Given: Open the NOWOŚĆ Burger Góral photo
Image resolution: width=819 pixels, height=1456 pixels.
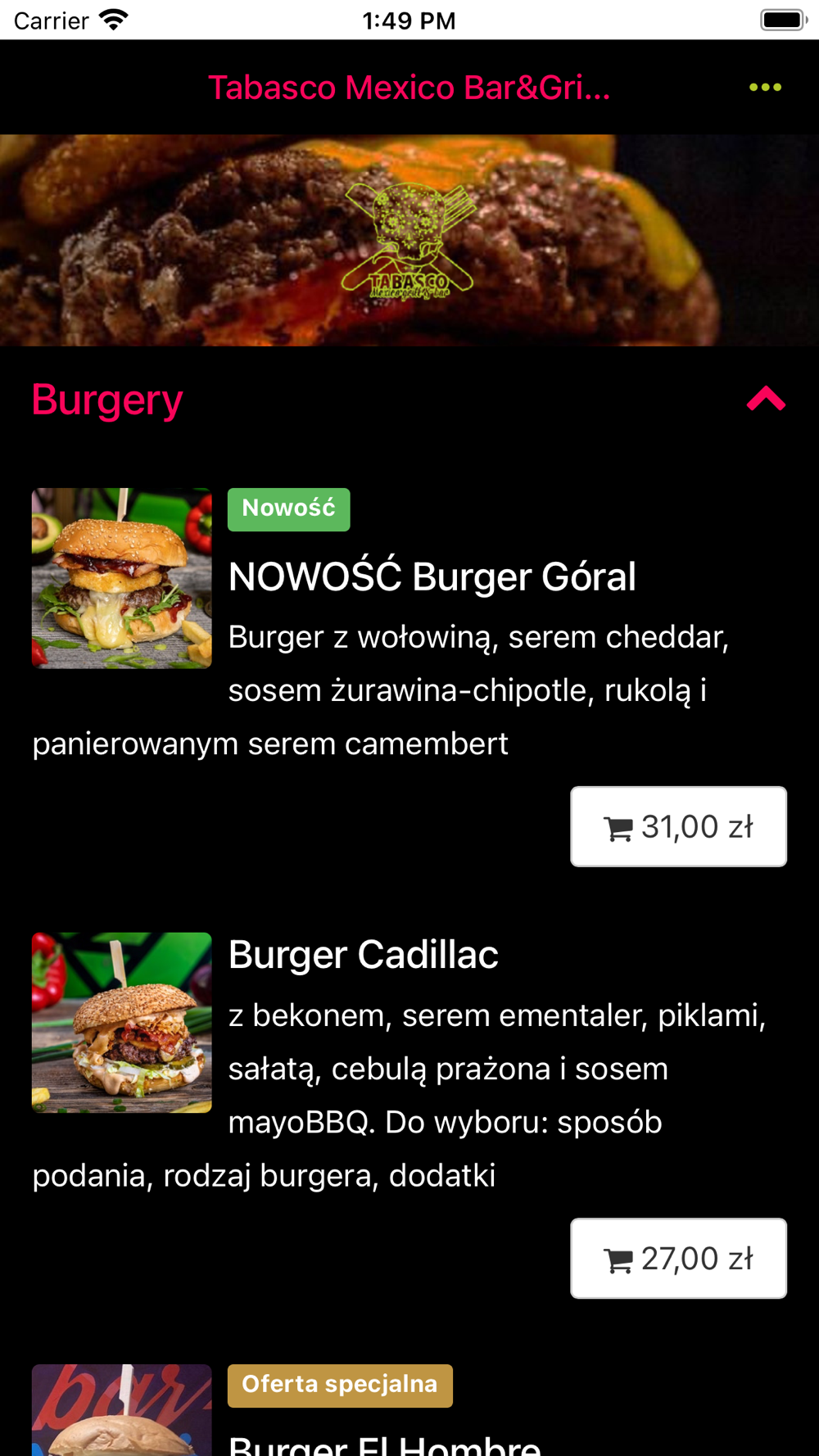Looking at the screenshot, I should click(122, 578).
